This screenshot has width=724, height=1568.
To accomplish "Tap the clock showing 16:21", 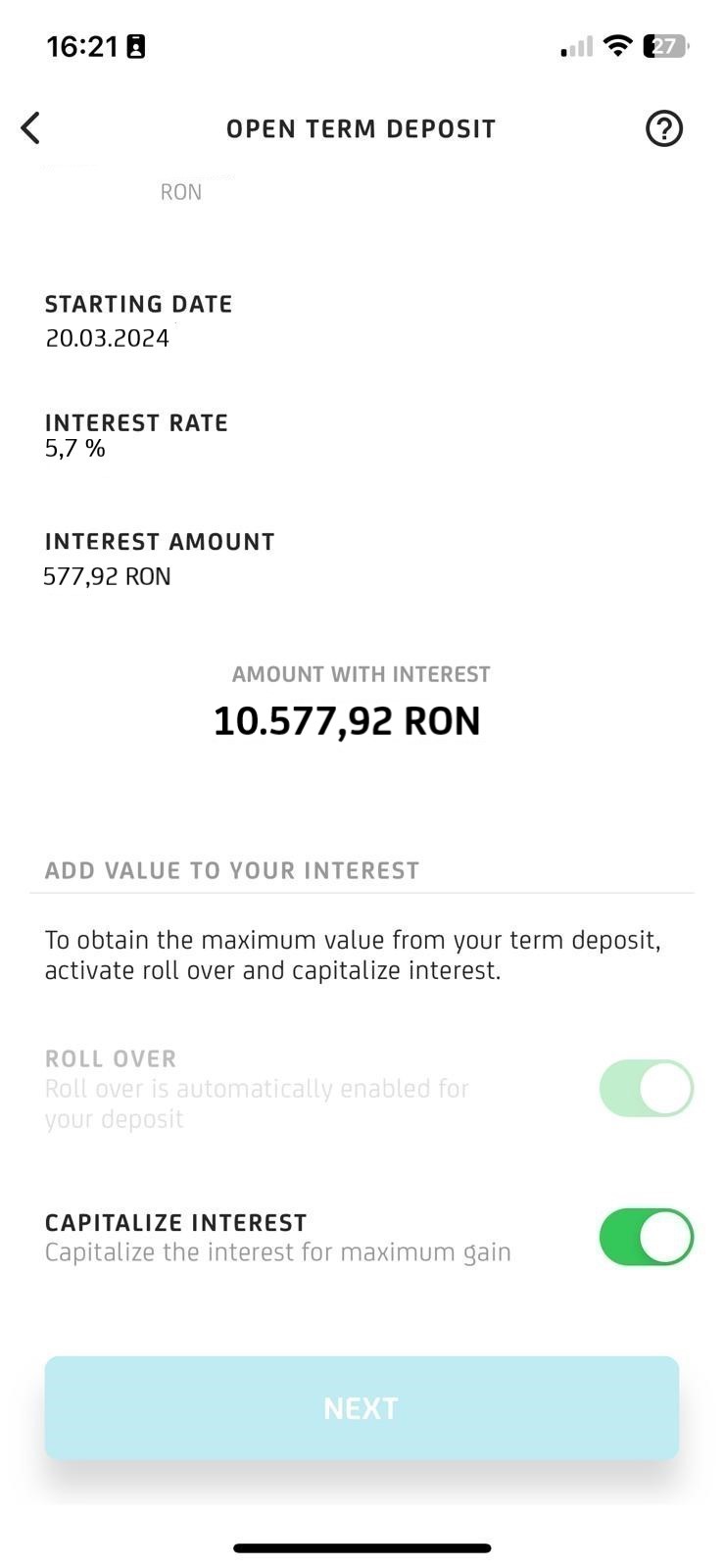I will pos(83,45).
